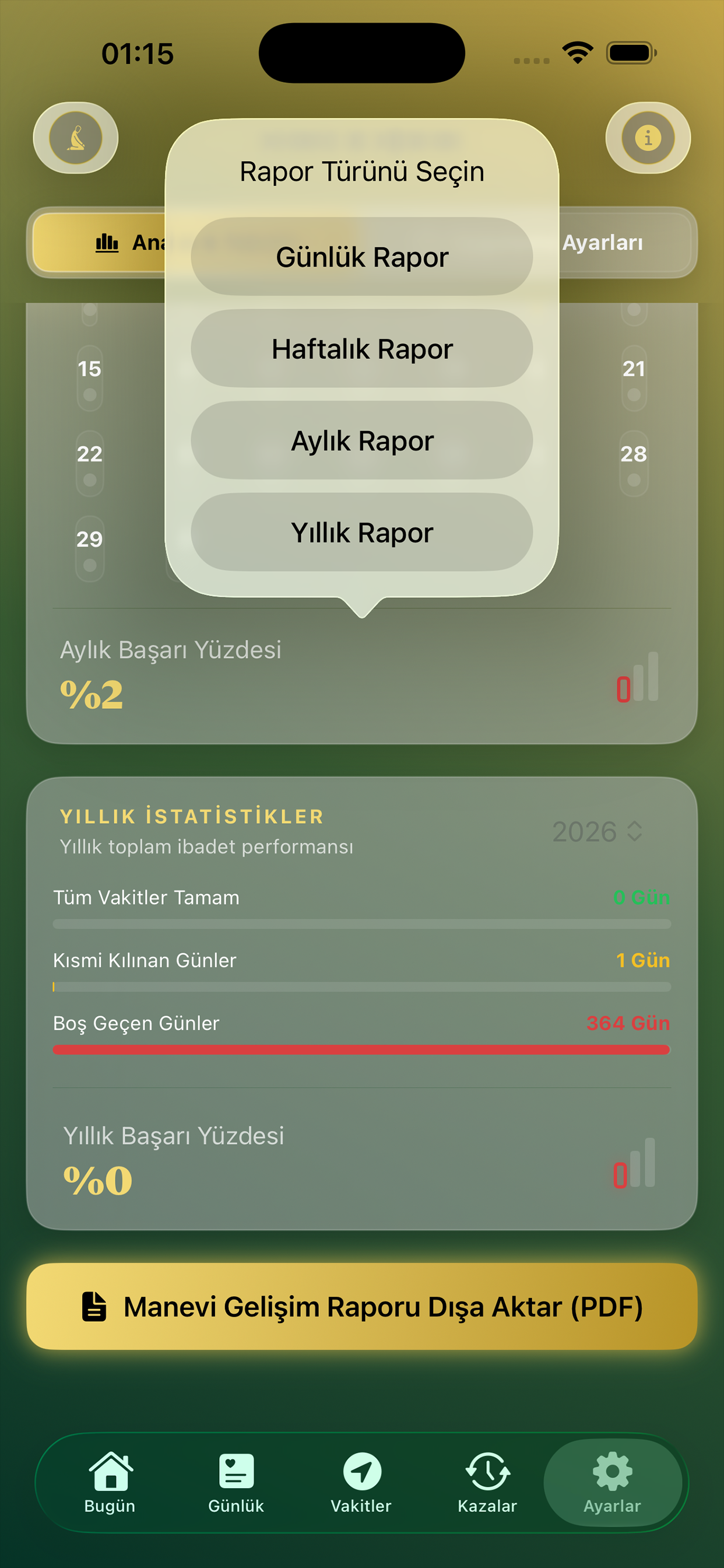Open the 2026 year picker

598,831
